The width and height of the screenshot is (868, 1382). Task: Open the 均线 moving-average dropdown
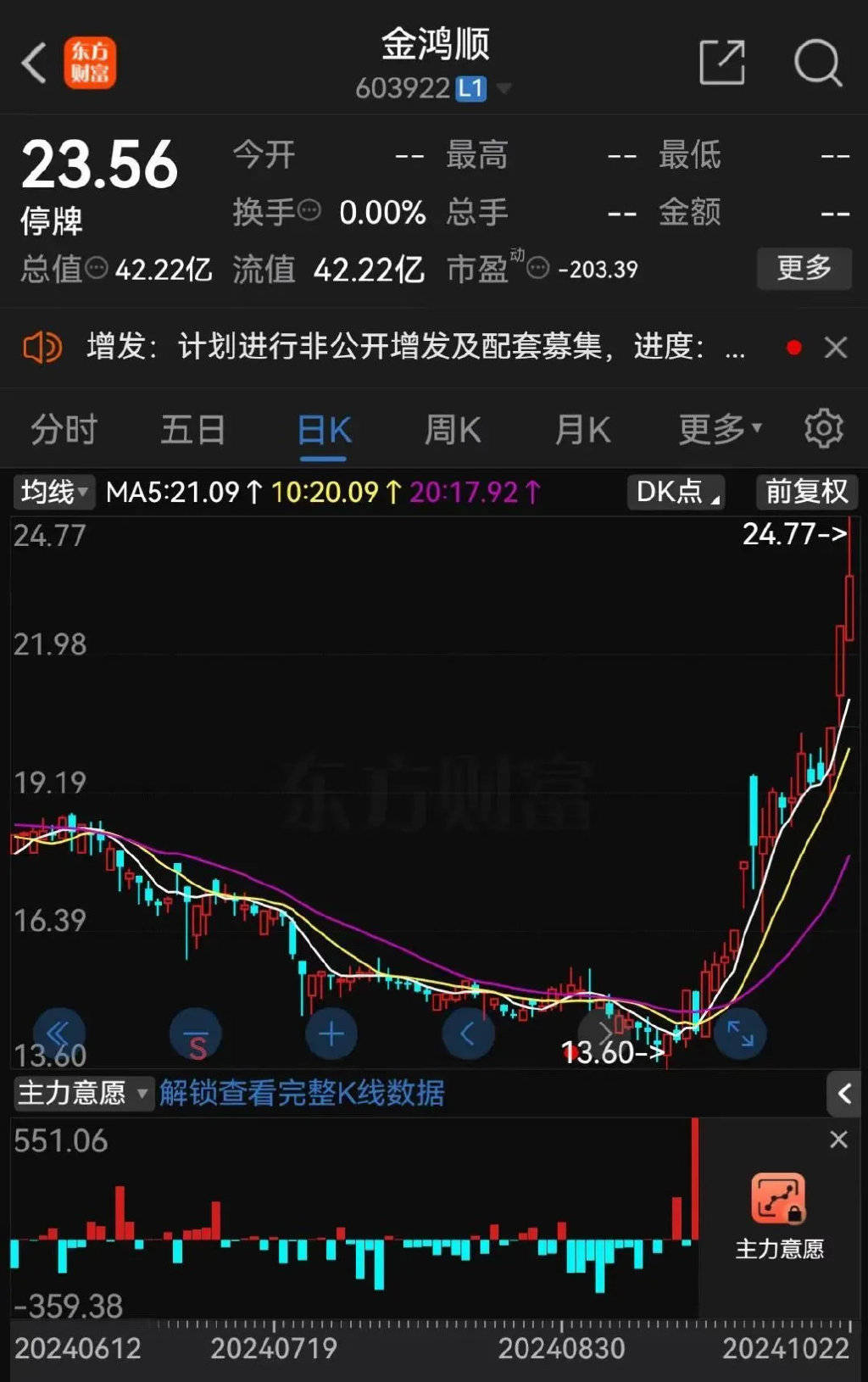point(51,492)
